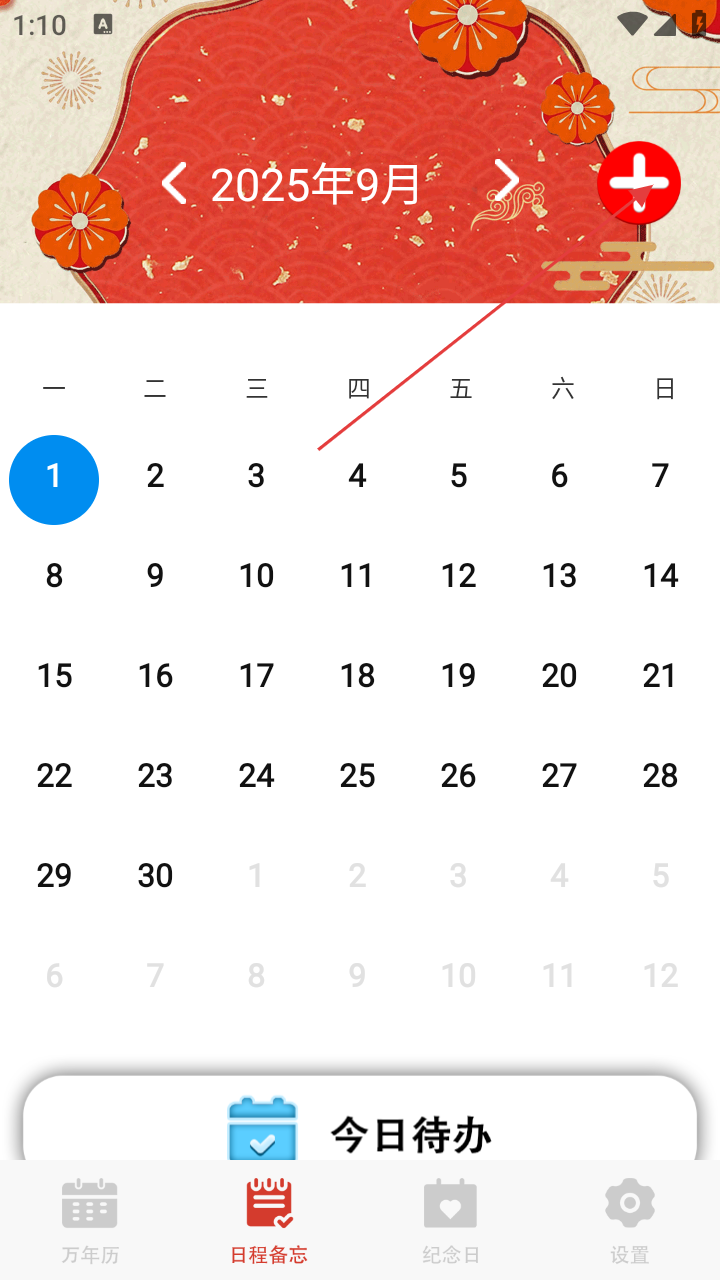720x1280 pixels.
Task: Choose the 18th of September
Action: [x=357, y=676]
